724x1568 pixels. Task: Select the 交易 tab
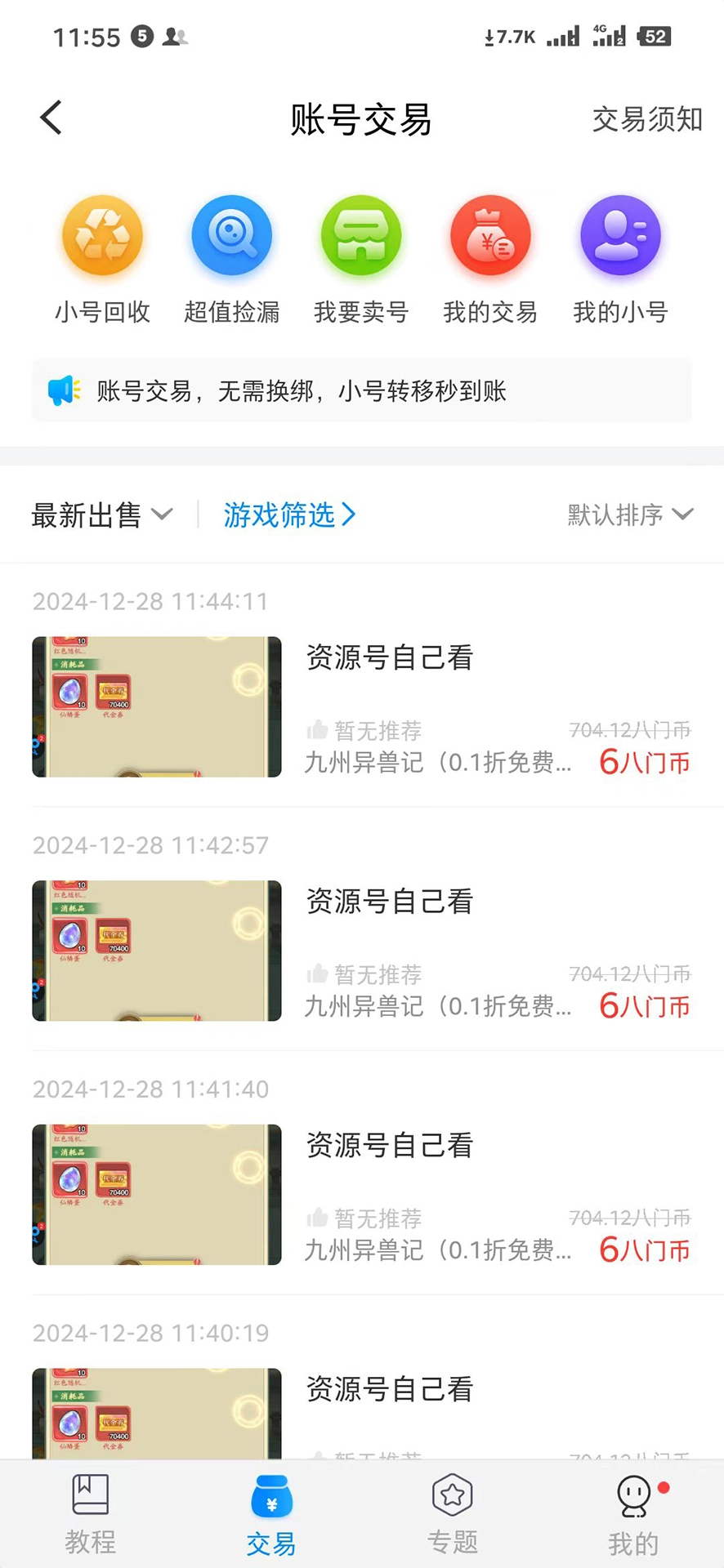click(271, 1515)
